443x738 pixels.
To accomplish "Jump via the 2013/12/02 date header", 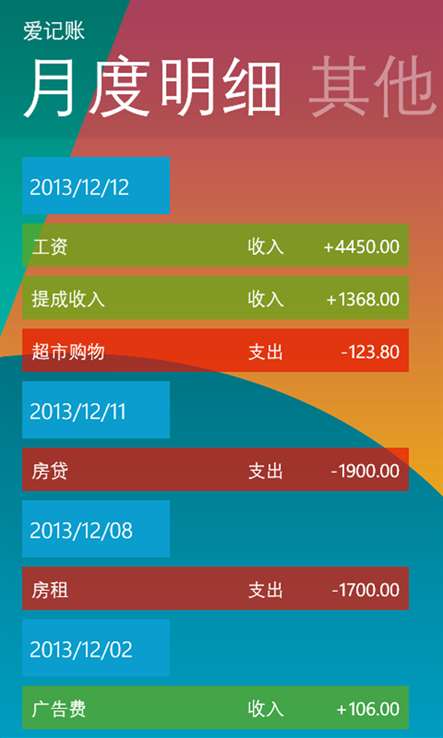I will point(96,648).
